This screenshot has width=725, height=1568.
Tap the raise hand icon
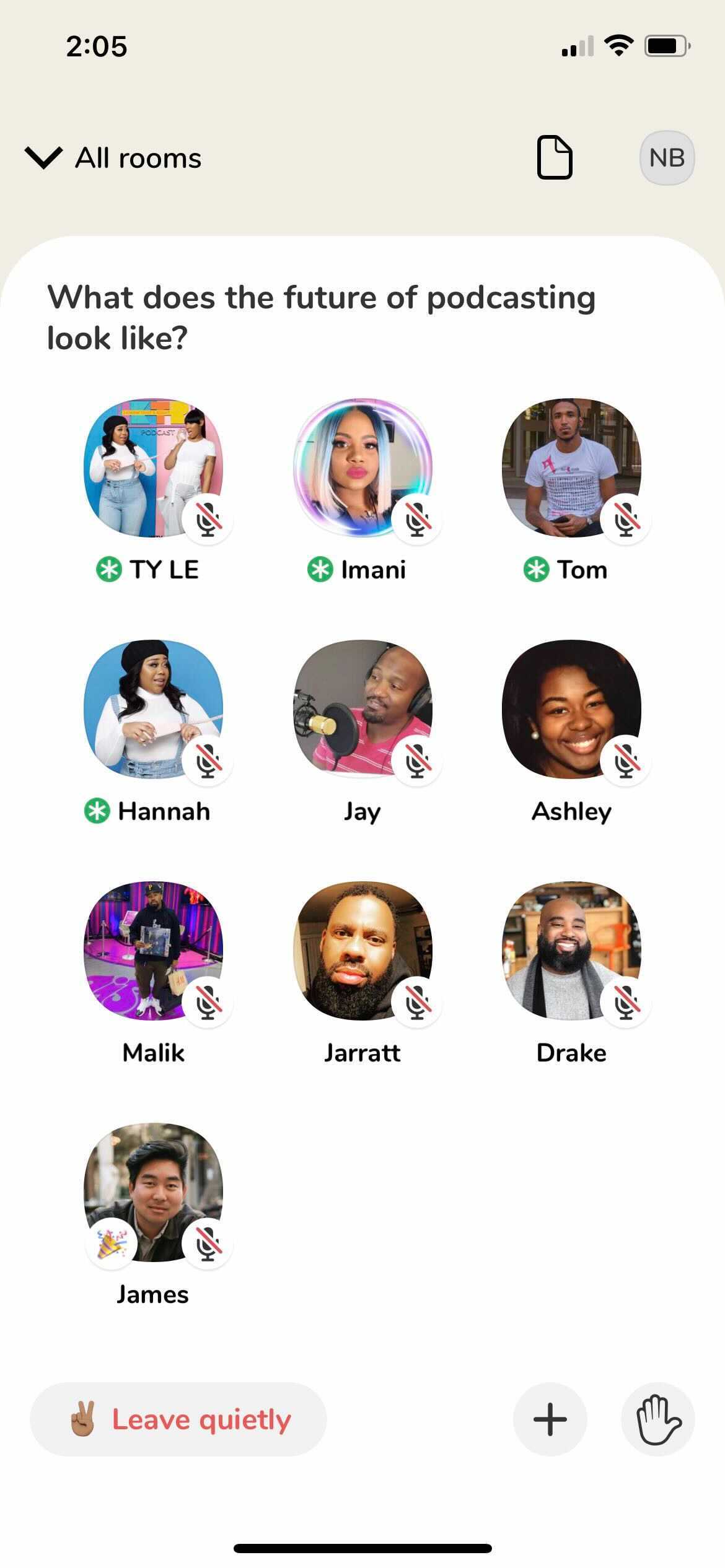click(x=658, y=1420)
